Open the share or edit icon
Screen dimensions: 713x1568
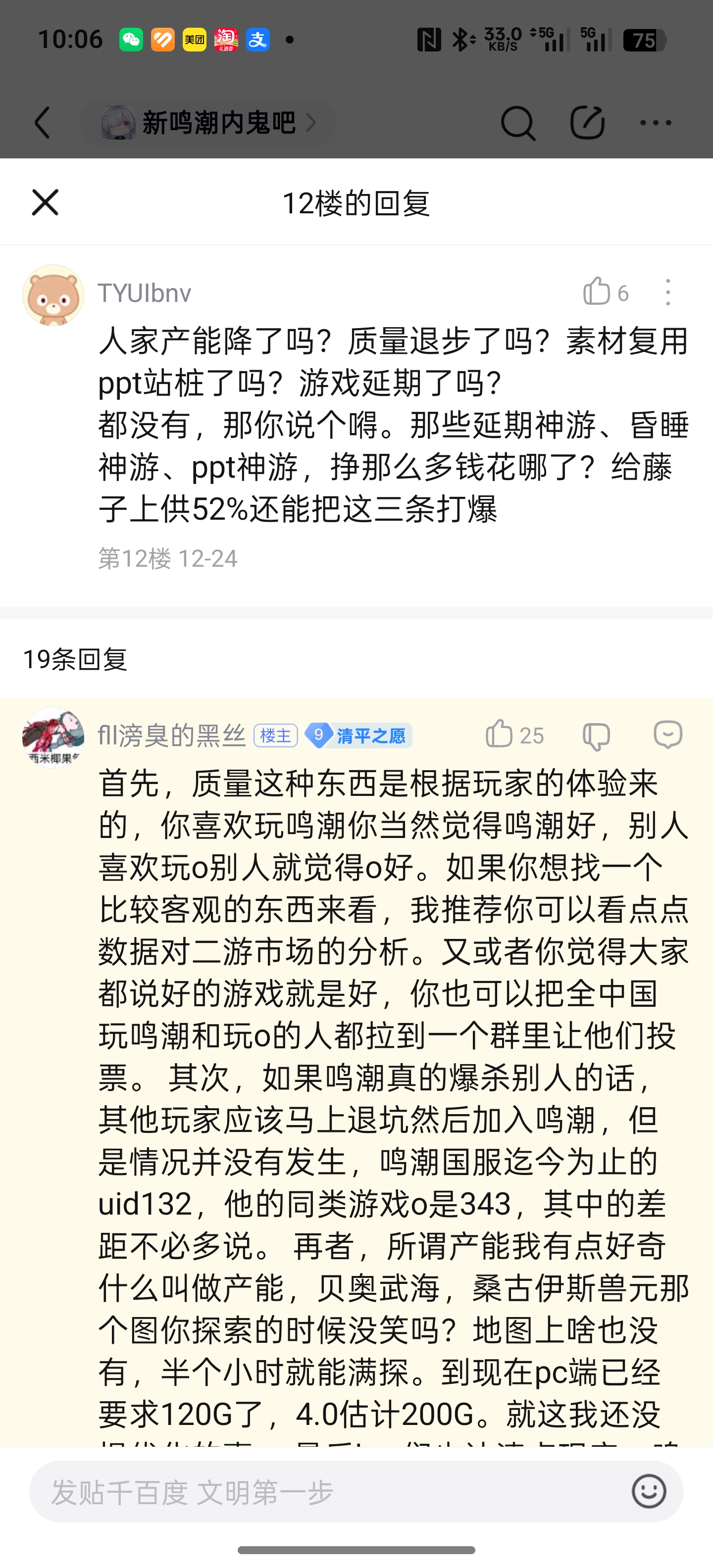[x=587, y=123]
